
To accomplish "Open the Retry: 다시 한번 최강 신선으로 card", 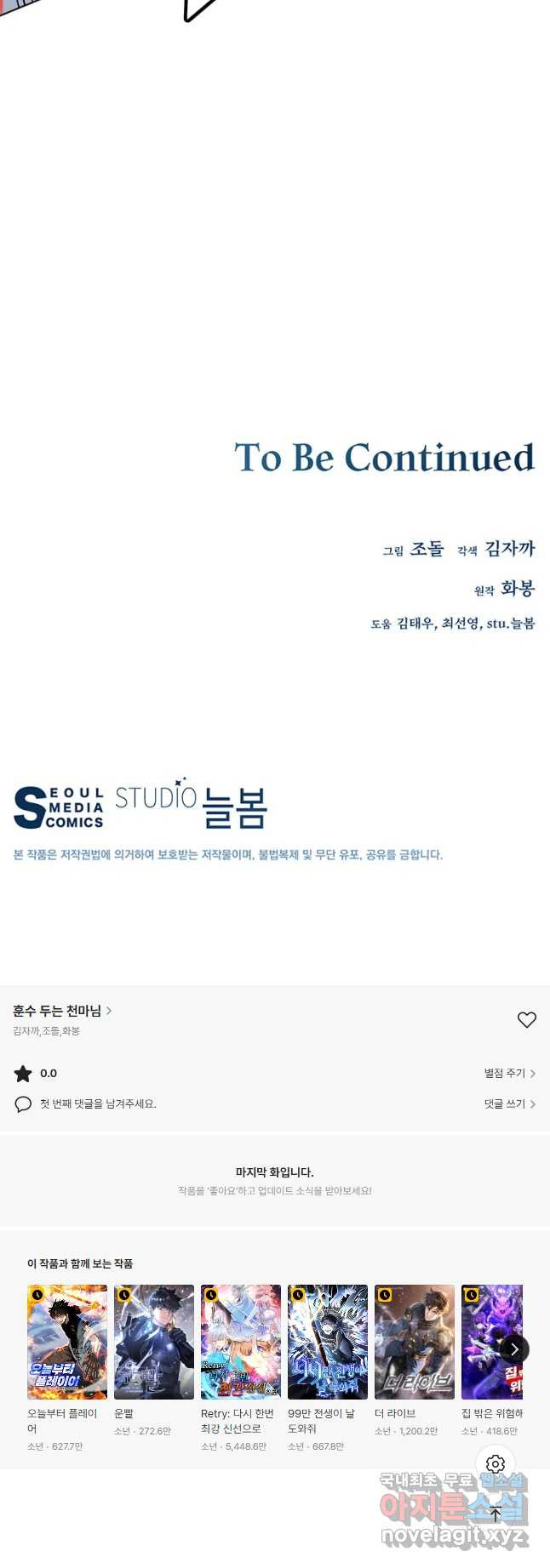I will (241, 1342).
